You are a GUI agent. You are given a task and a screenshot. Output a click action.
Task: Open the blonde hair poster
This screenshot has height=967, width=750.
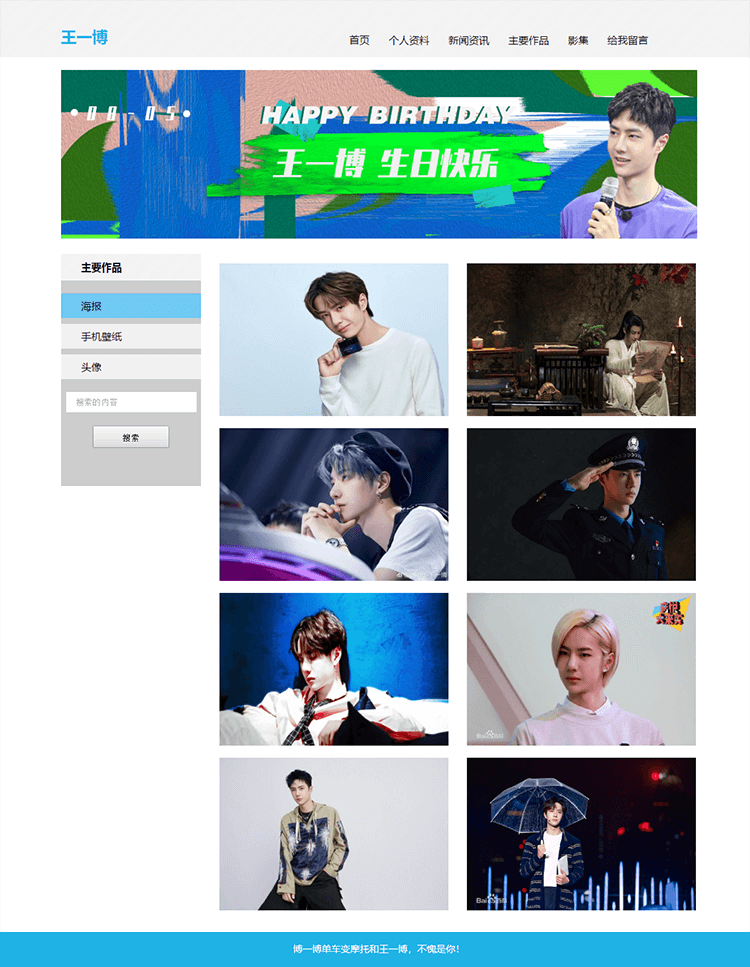click(x=581, y=669)
